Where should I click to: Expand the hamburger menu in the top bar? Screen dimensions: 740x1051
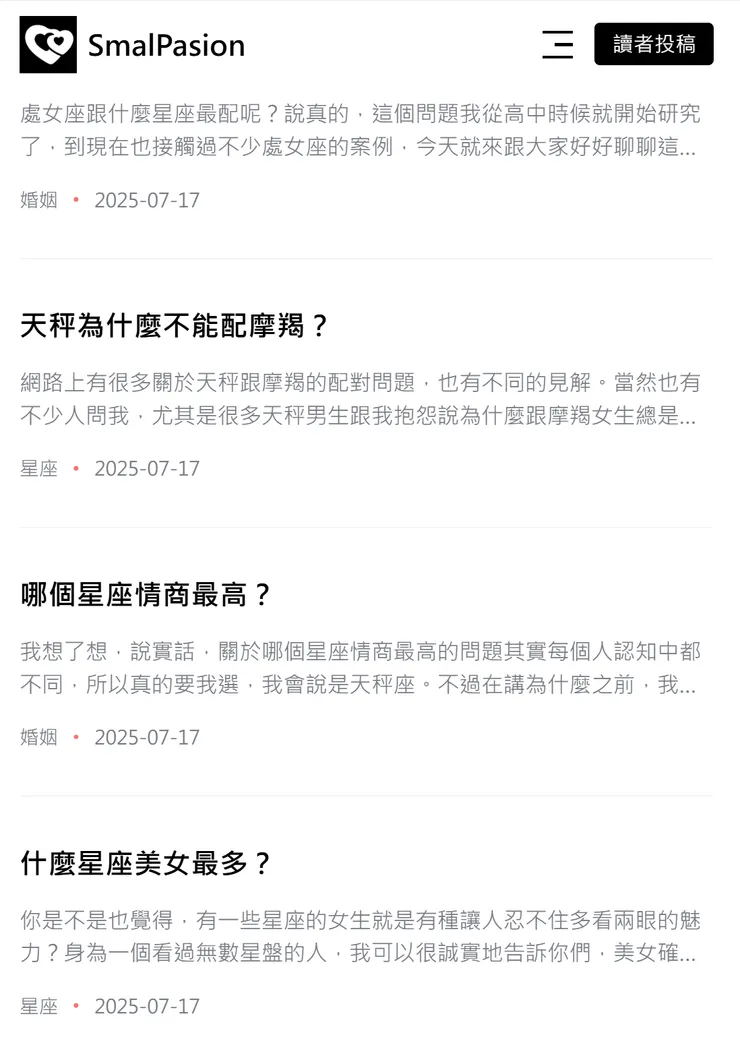click(x=557, y=44)
